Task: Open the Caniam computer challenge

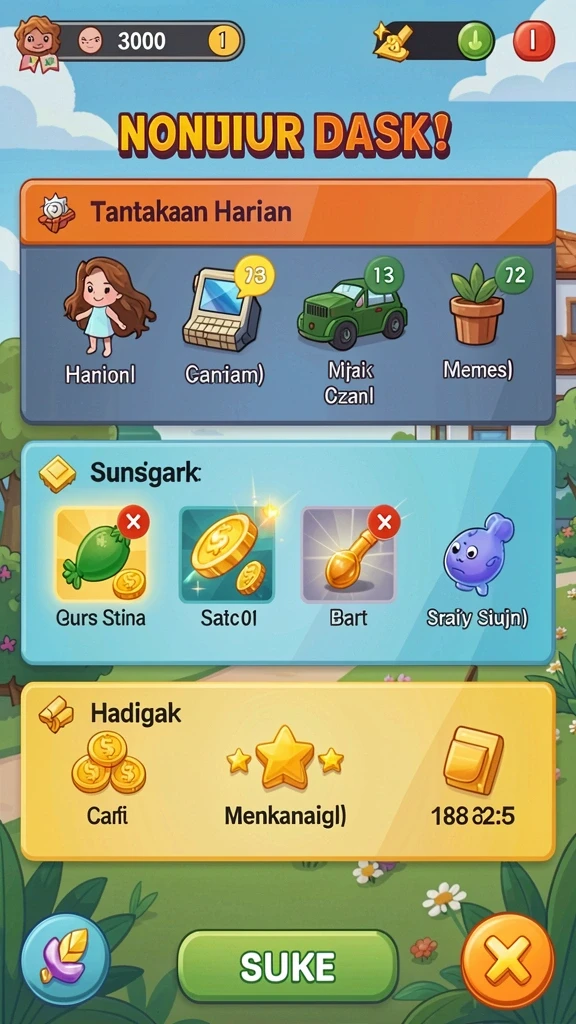Action: [225, 321]
